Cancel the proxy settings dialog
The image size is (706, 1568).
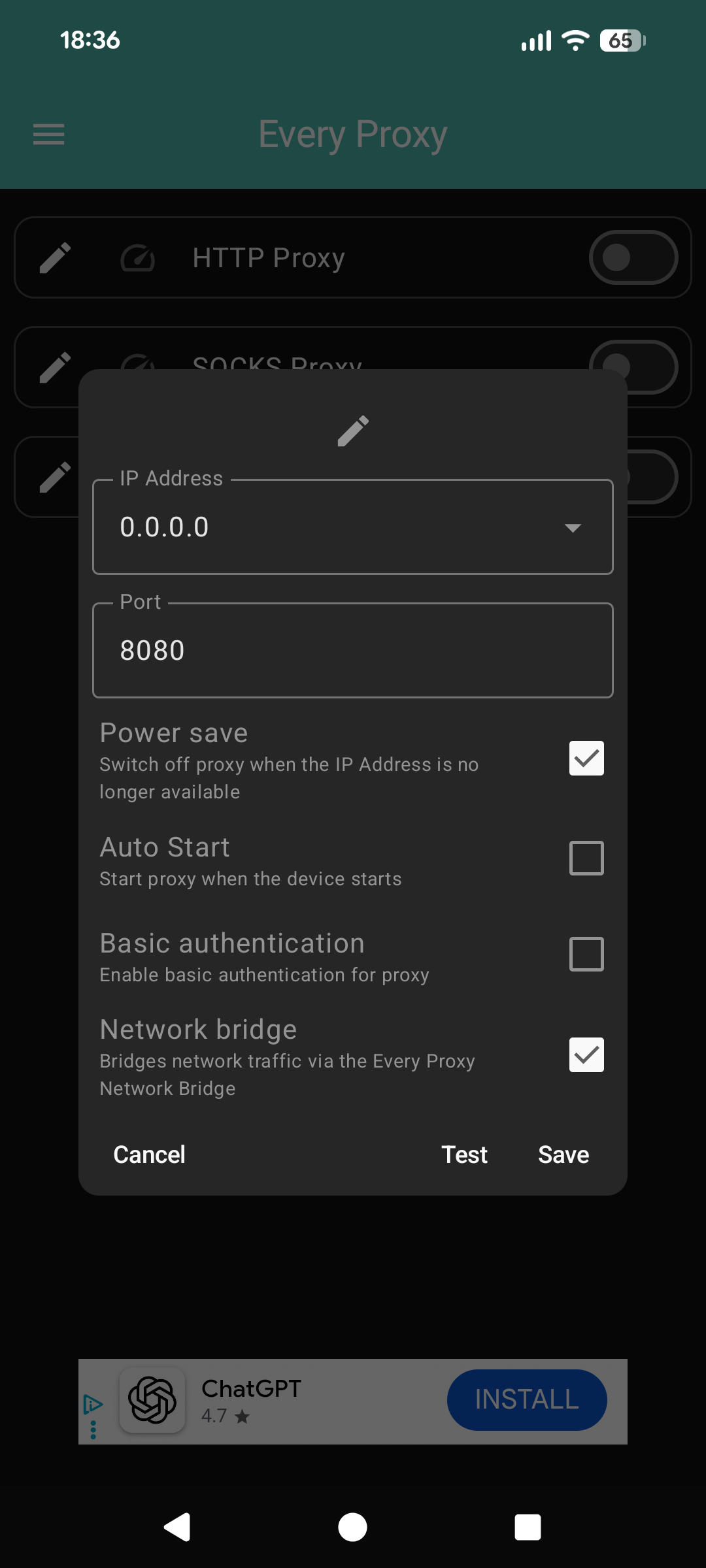(x=149, y=1154)
